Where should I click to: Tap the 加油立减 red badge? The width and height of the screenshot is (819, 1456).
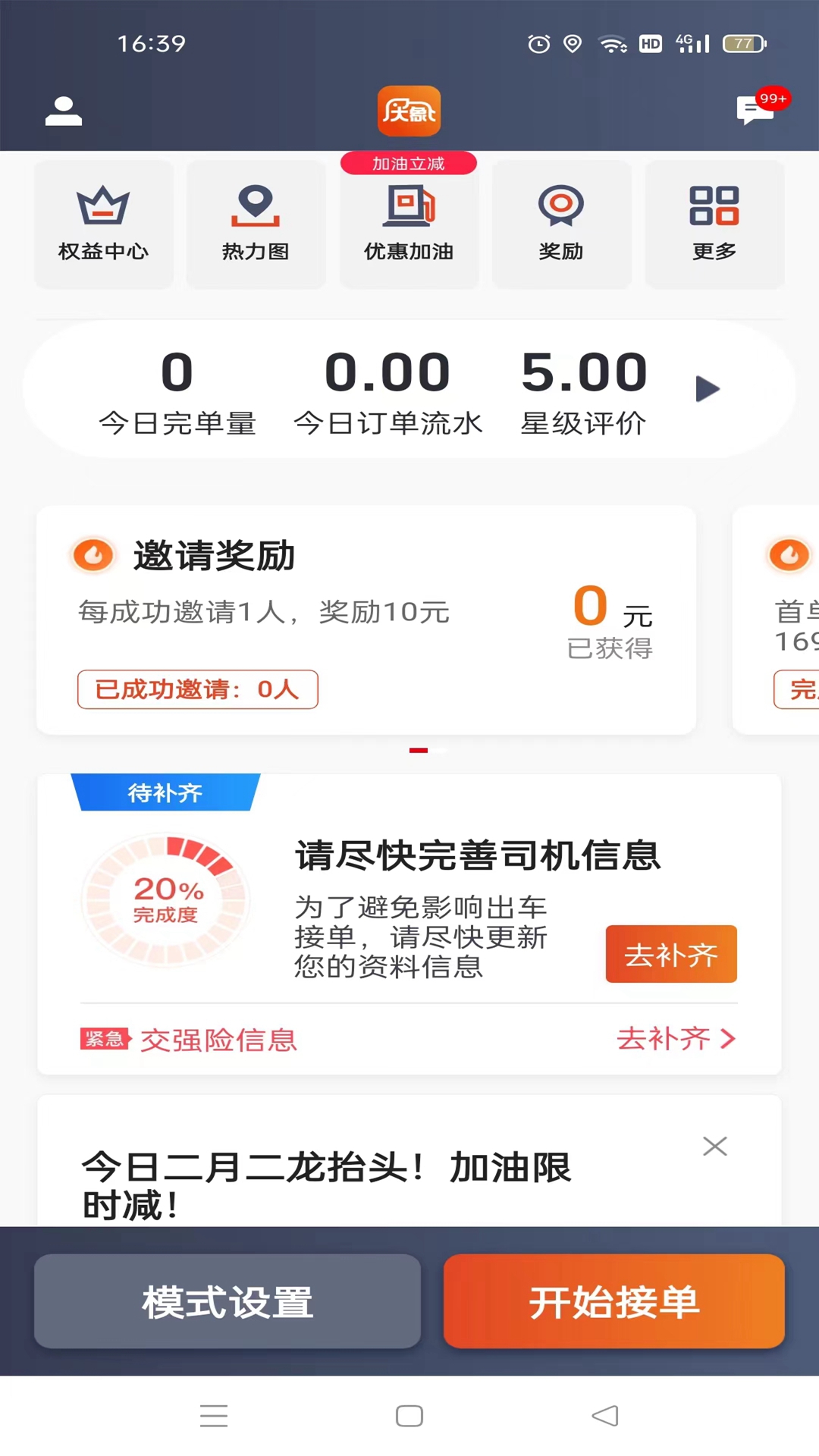pos(409,163)
